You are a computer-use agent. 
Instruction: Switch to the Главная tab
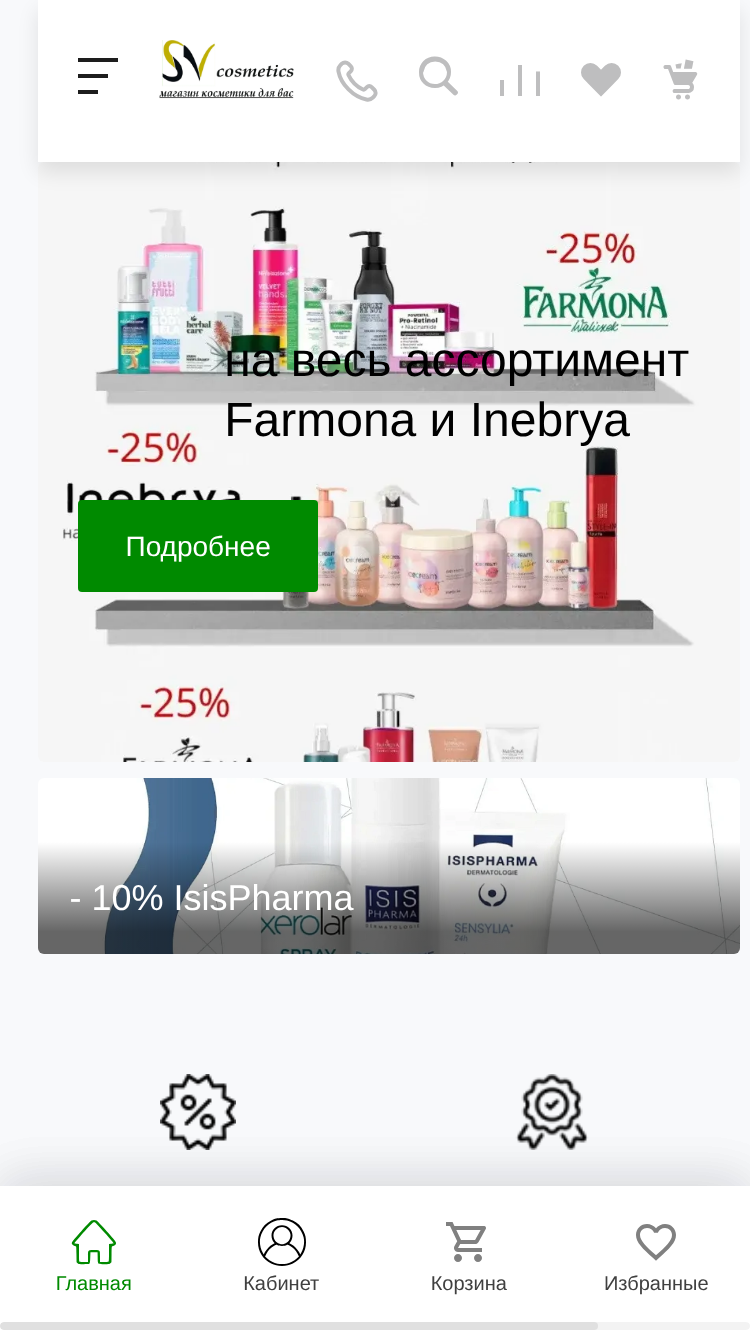click(94, 1256)
